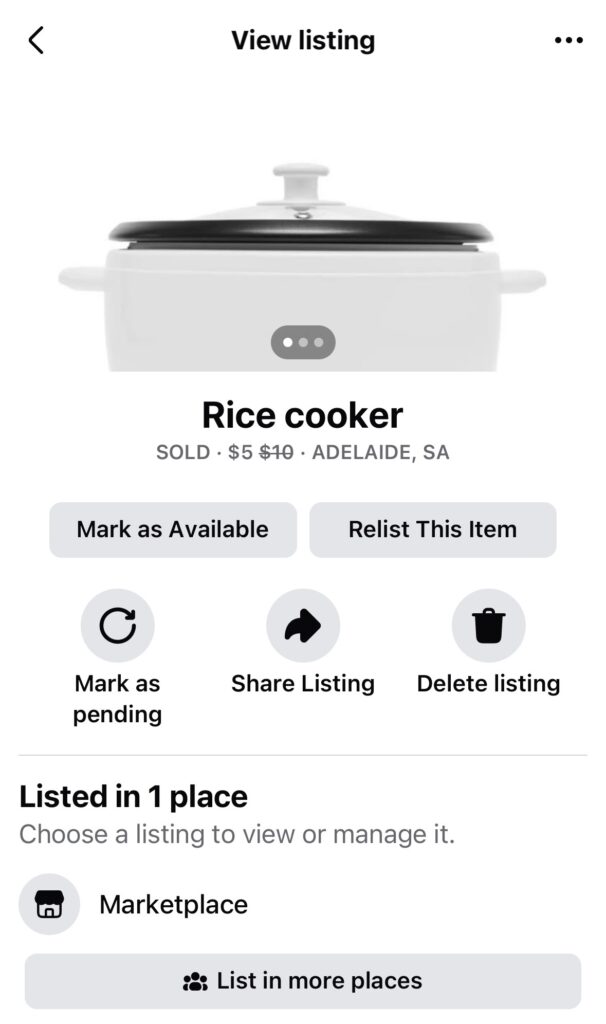
Task: Share the rice cooker listing
Action: [x=302, y=626]
